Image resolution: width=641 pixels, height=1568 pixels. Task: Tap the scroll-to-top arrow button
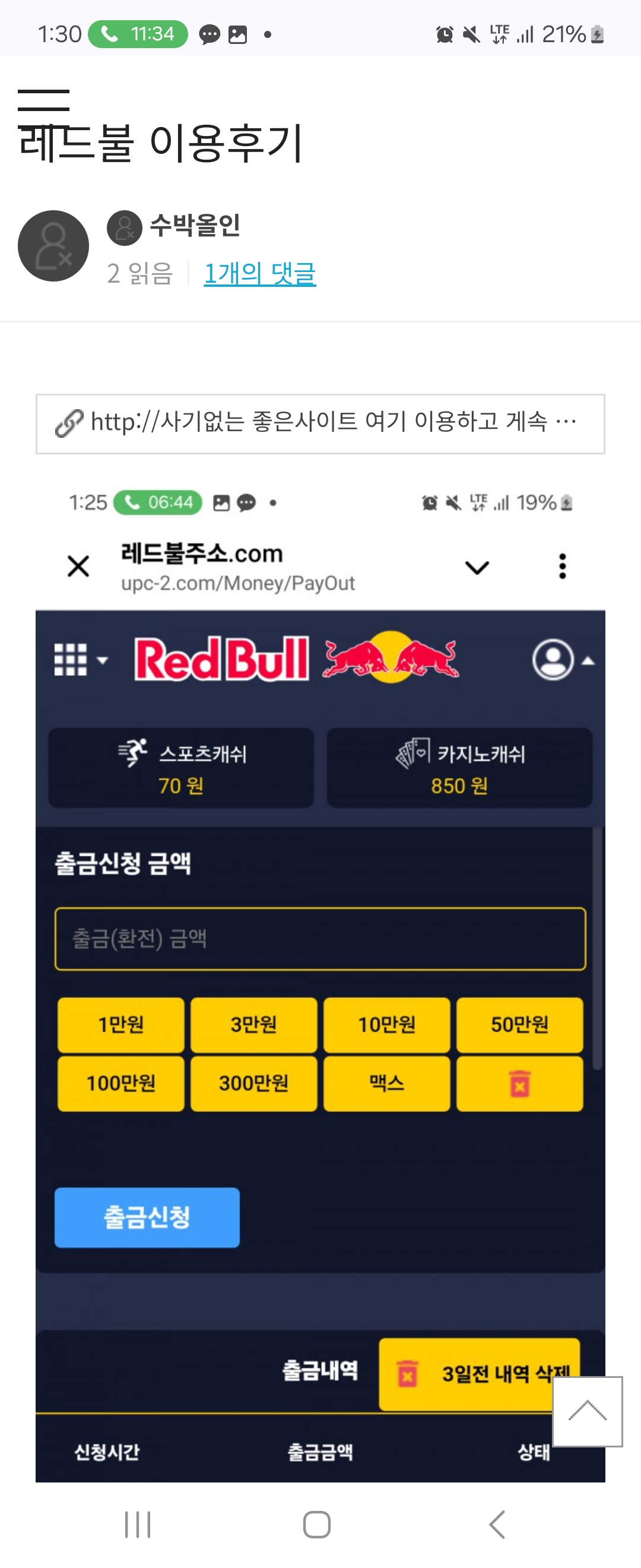tap(587, 1411)
